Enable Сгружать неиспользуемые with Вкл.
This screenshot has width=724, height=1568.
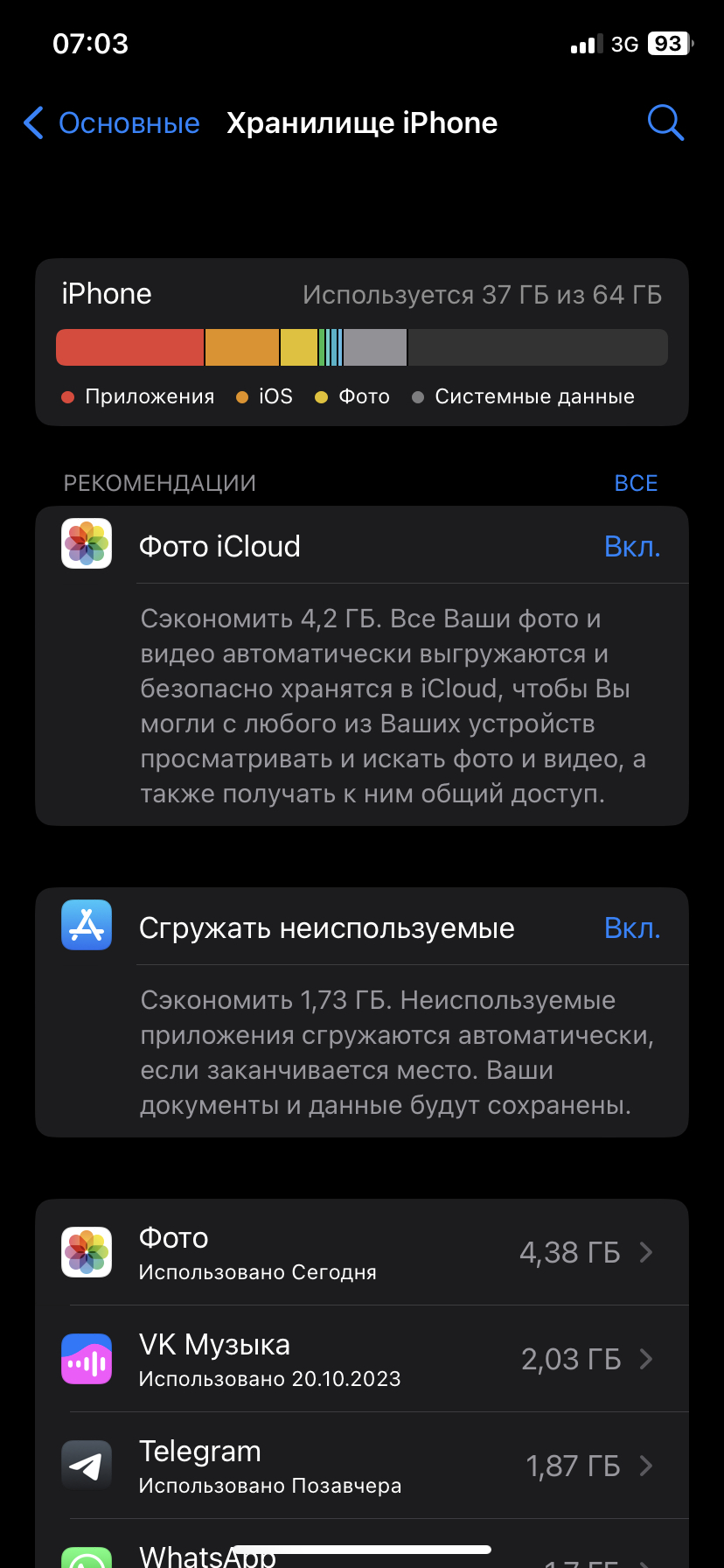[631, 928]
